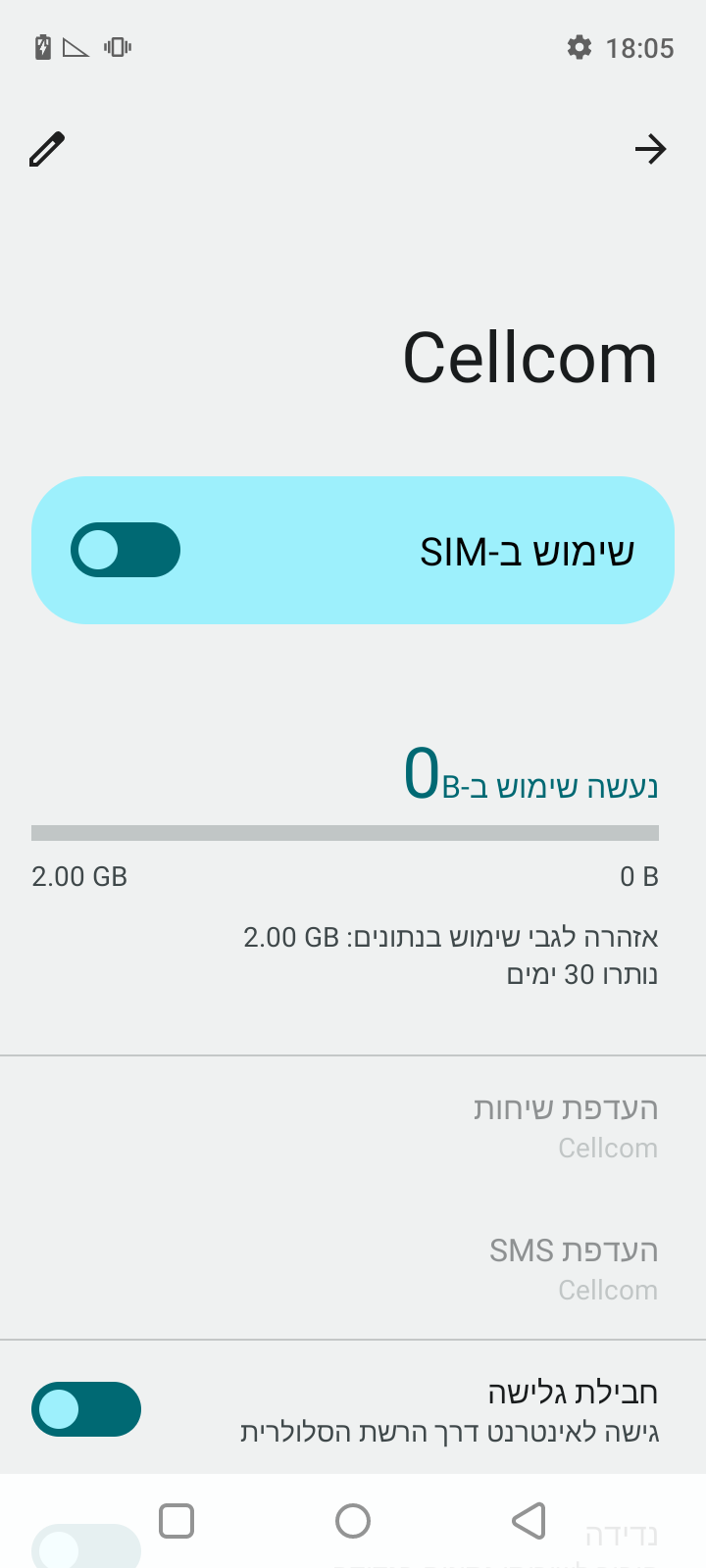This screenshot has height=1568, width=706.
Task: Disable the שימוש ב-SIM switch
Action: tap(126, 550)
